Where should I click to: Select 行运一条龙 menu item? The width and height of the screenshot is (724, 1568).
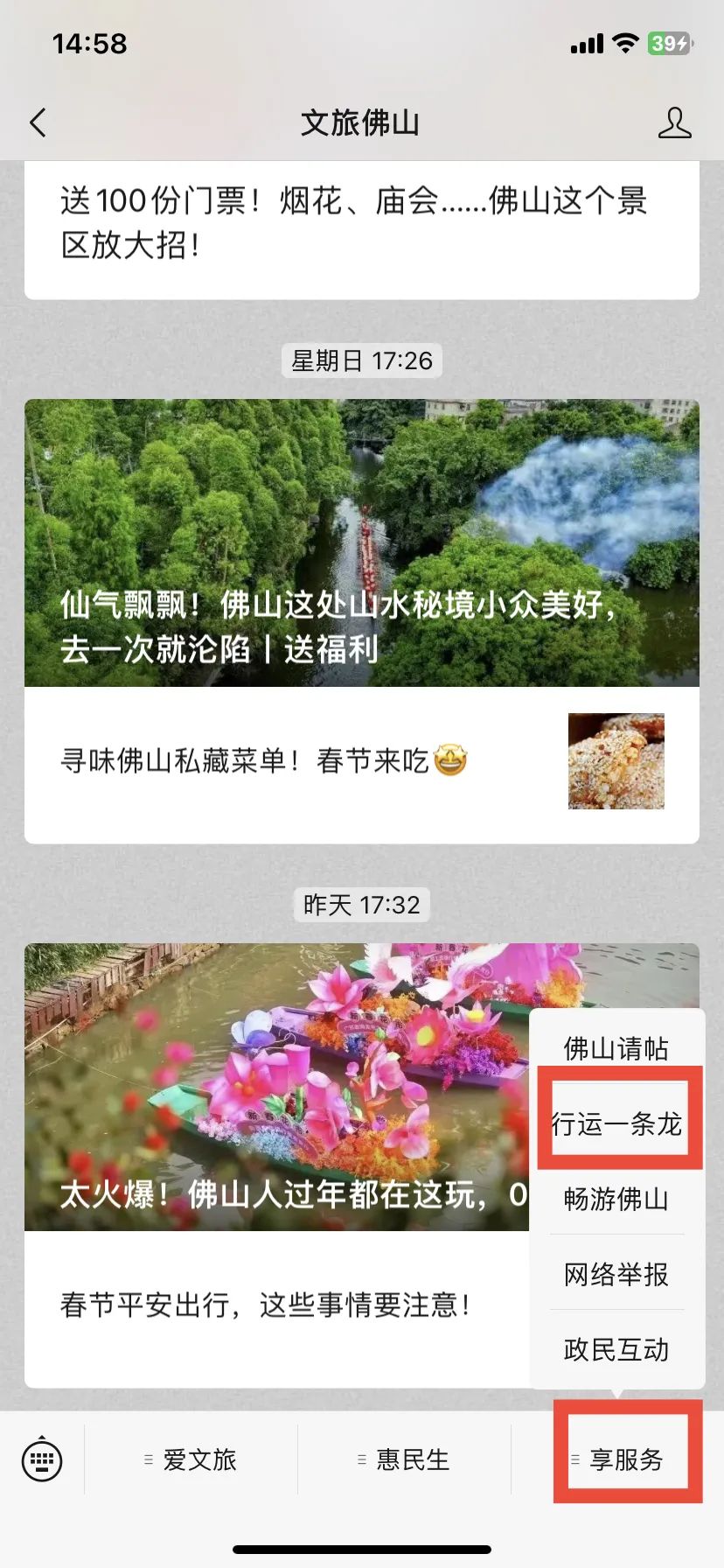pyautogui.click(x=616, y=1123)
